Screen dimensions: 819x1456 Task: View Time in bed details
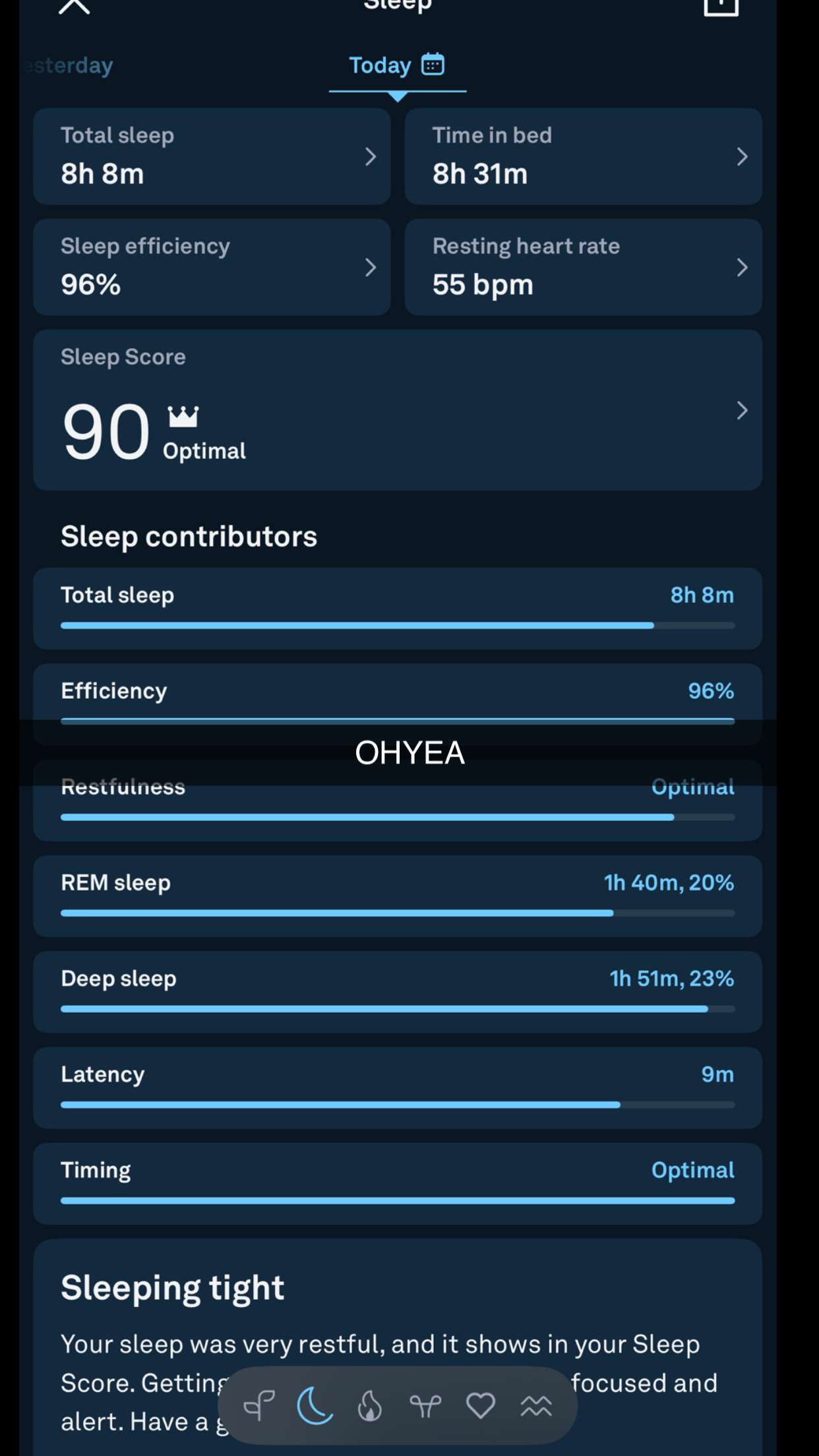click(x=583, y=156)
